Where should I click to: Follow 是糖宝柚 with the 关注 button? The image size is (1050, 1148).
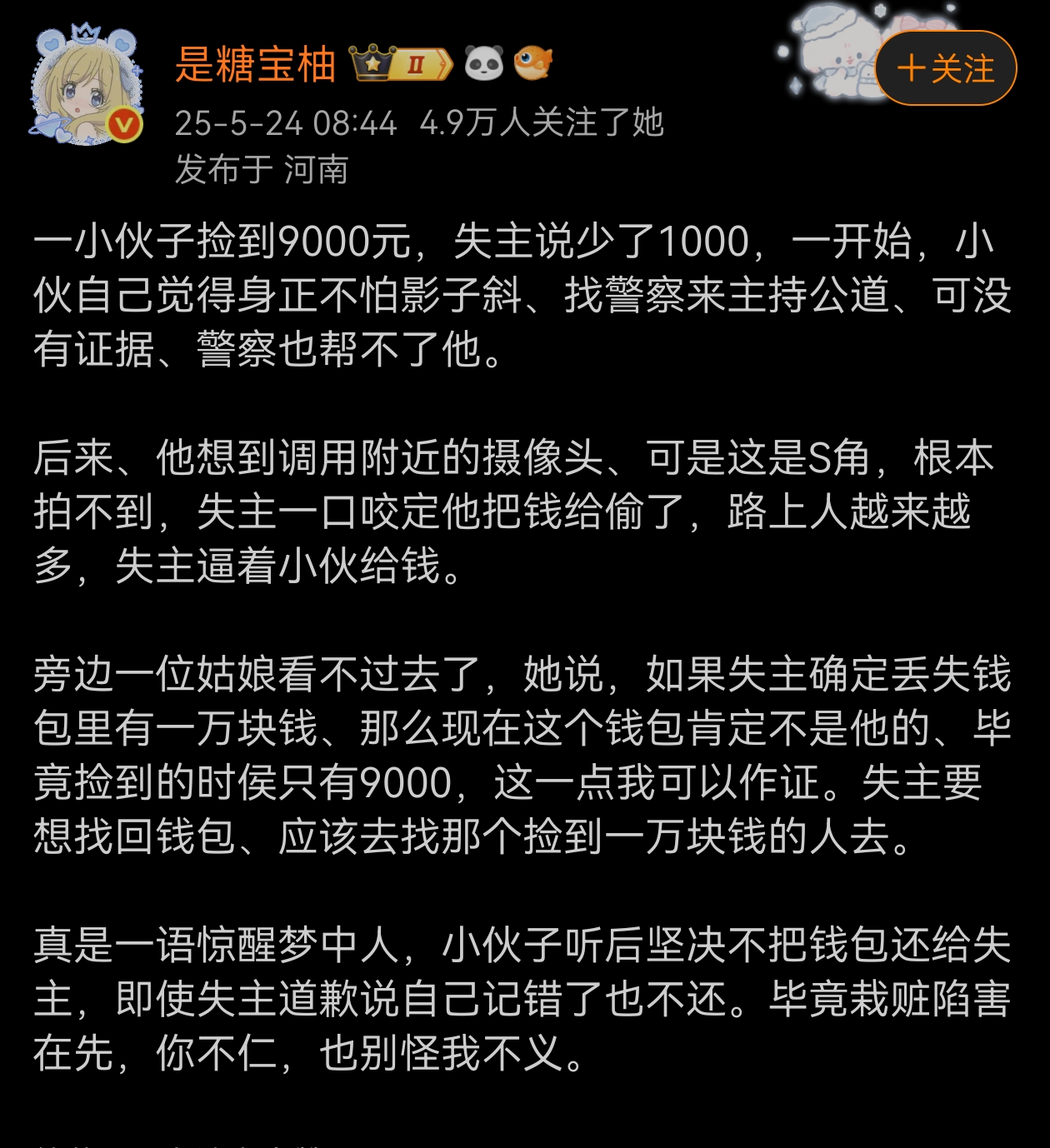(x=946, y=68)
